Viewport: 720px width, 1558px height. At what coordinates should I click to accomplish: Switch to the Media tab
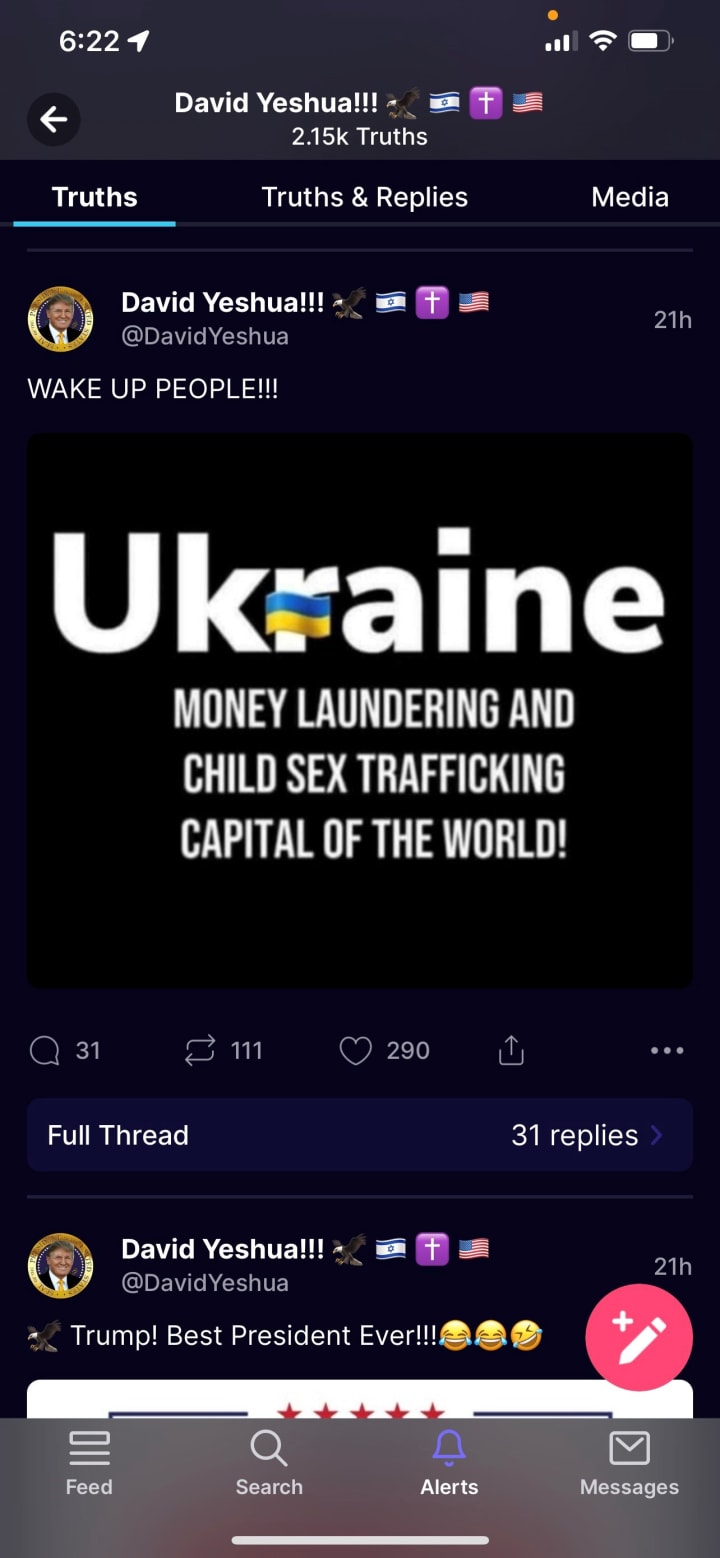coord(629,197)
